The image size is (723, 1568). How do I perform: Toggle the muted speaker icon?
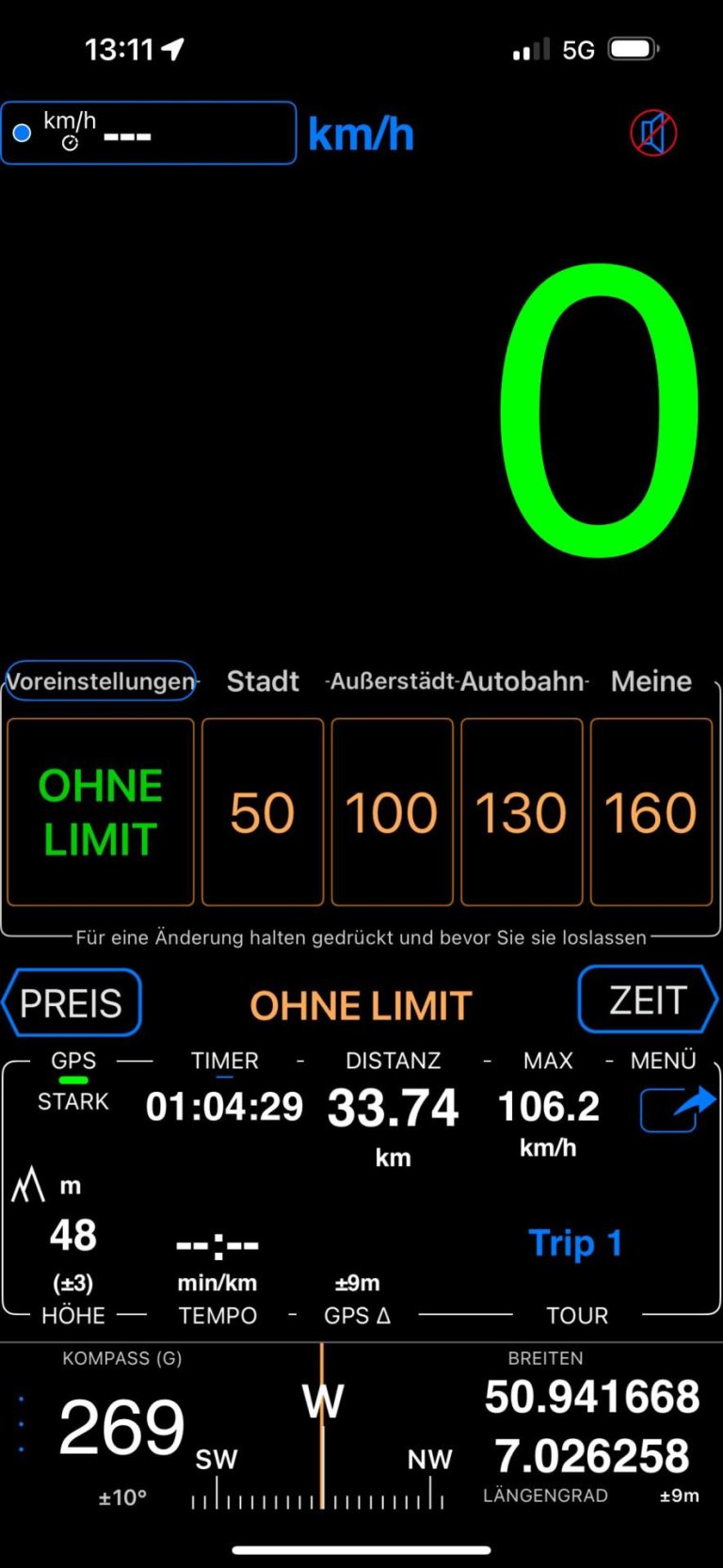[x=653, y=133]
